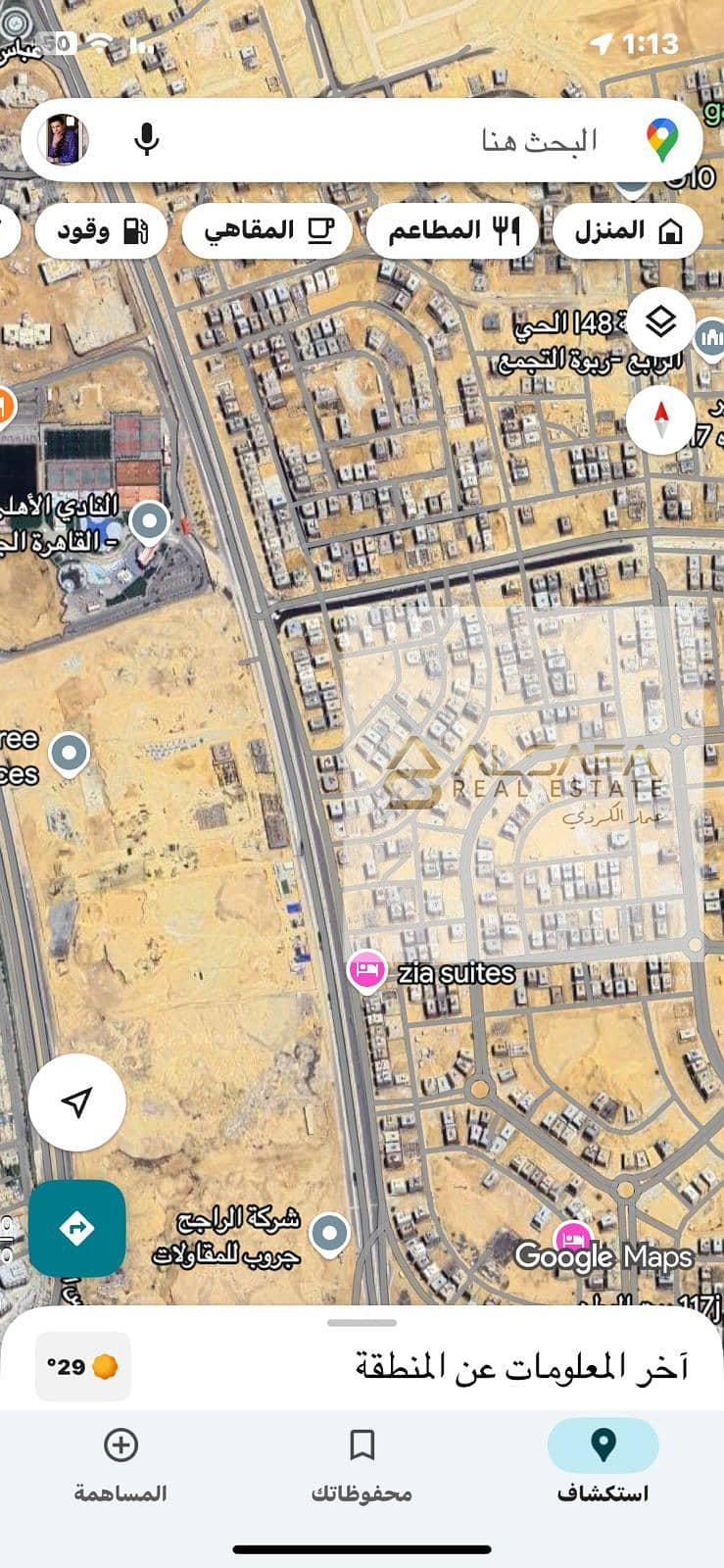Select the استكشاف tab
This screenshot has height=1568, width=724.
point(603,1464)
